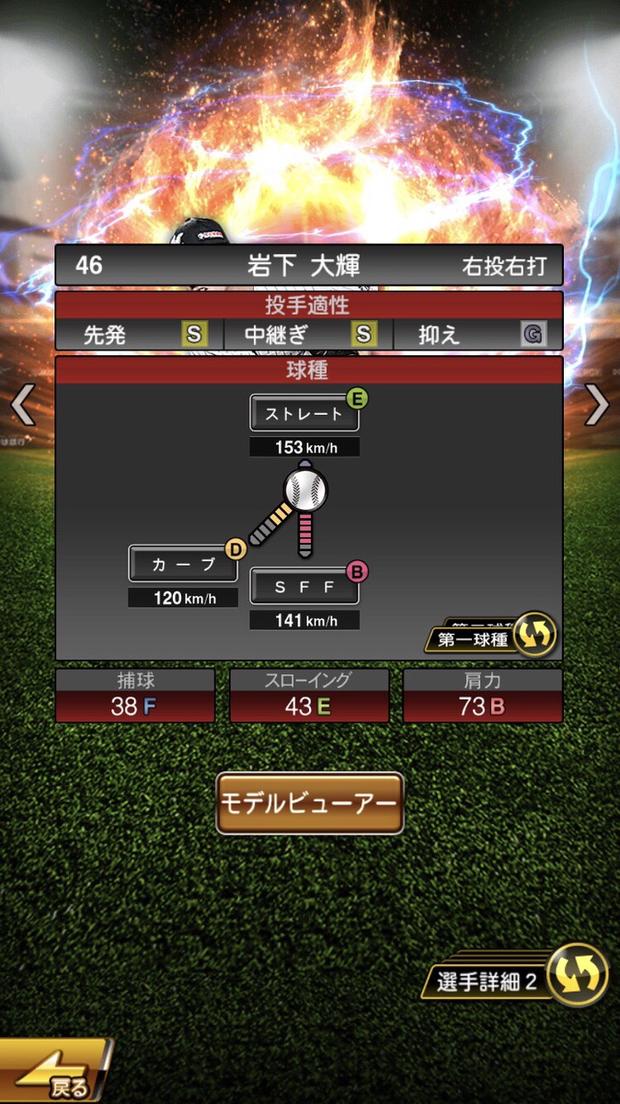Select the SFF pitch type
620x1104 pixels.
tap(304, 587)
